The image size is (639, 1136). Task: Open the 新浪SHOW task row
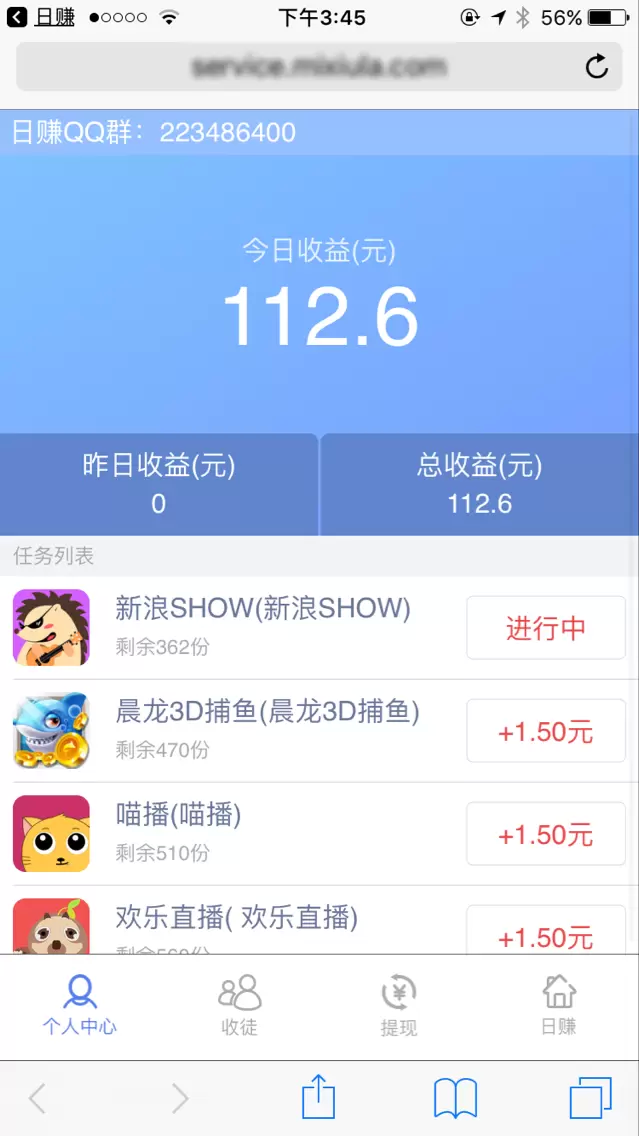click(x=262, y=626)
